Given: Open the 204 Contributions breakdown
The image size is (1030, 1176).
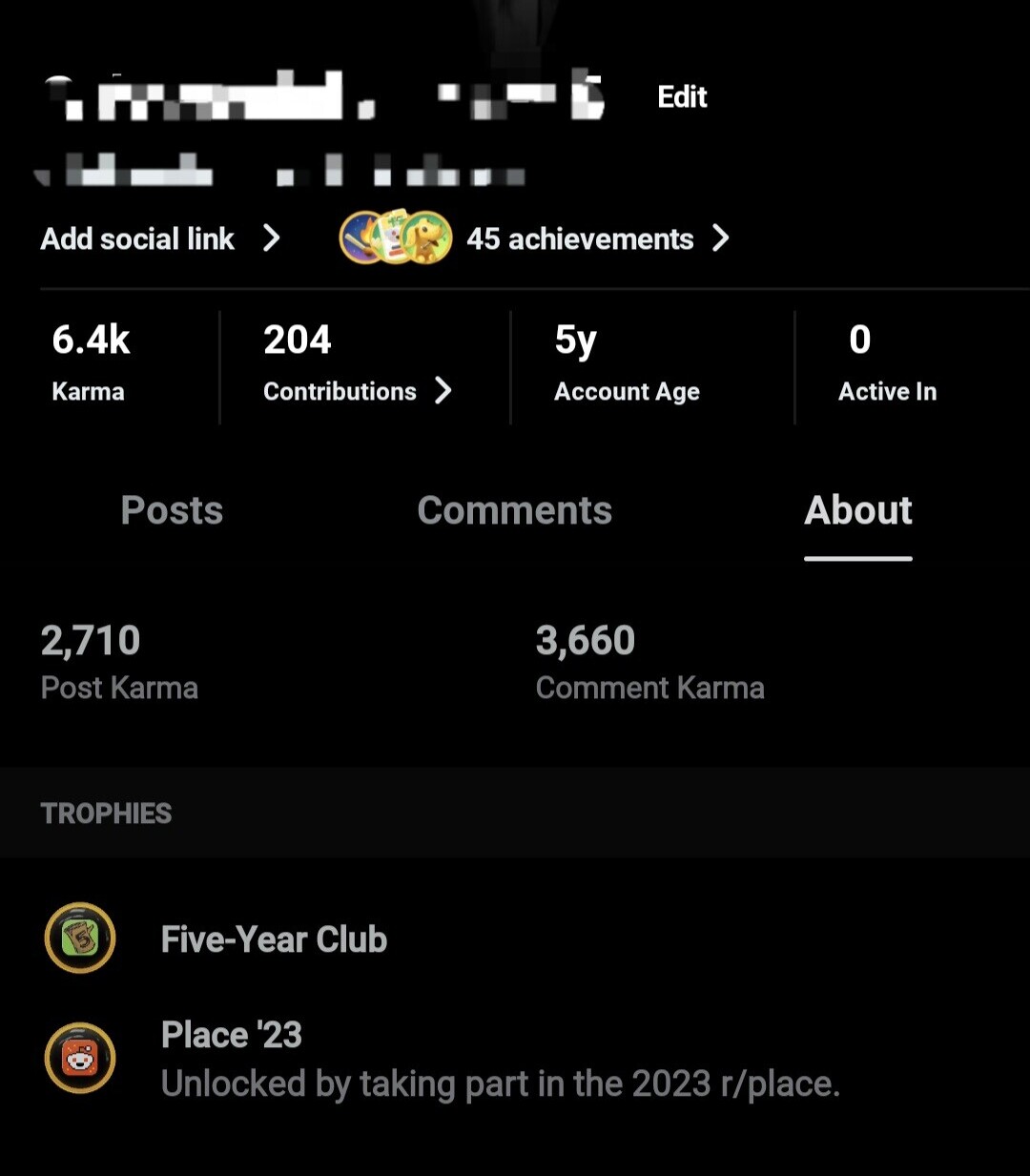Looking at the screenshot, I should [356, 364].
